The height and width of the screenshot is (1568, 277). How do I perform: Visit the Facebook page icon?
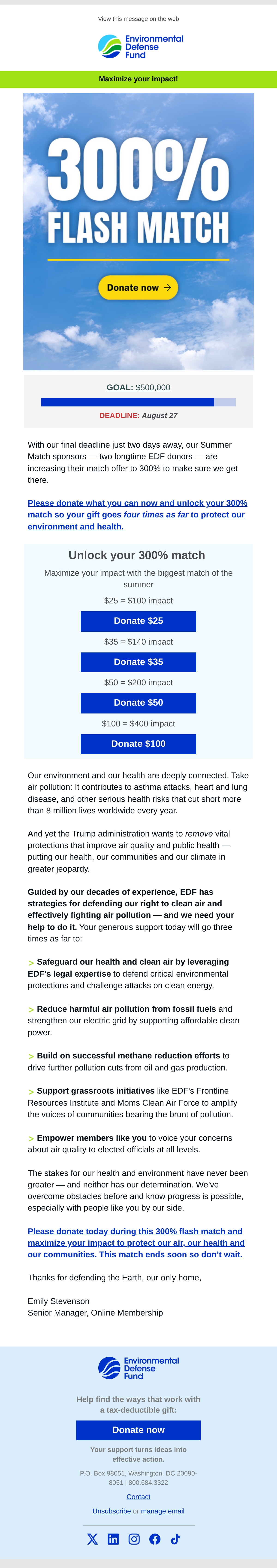coord(155,1539)
